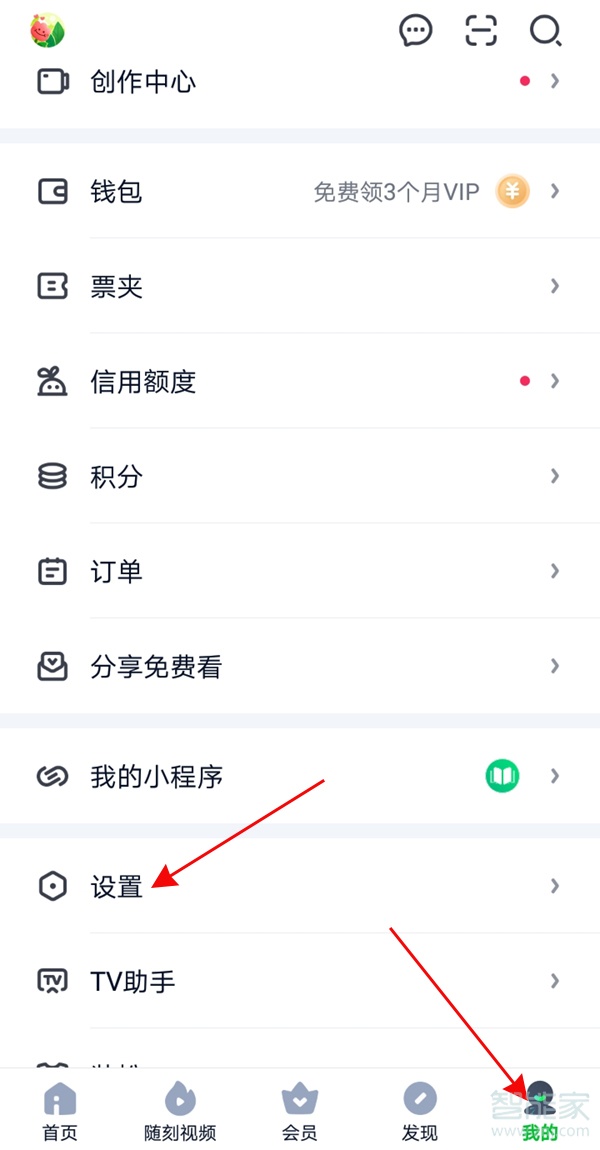Select the 我的 tab
The height and width of the screenshot is (1150, 600).
(x=540, y=1112)
